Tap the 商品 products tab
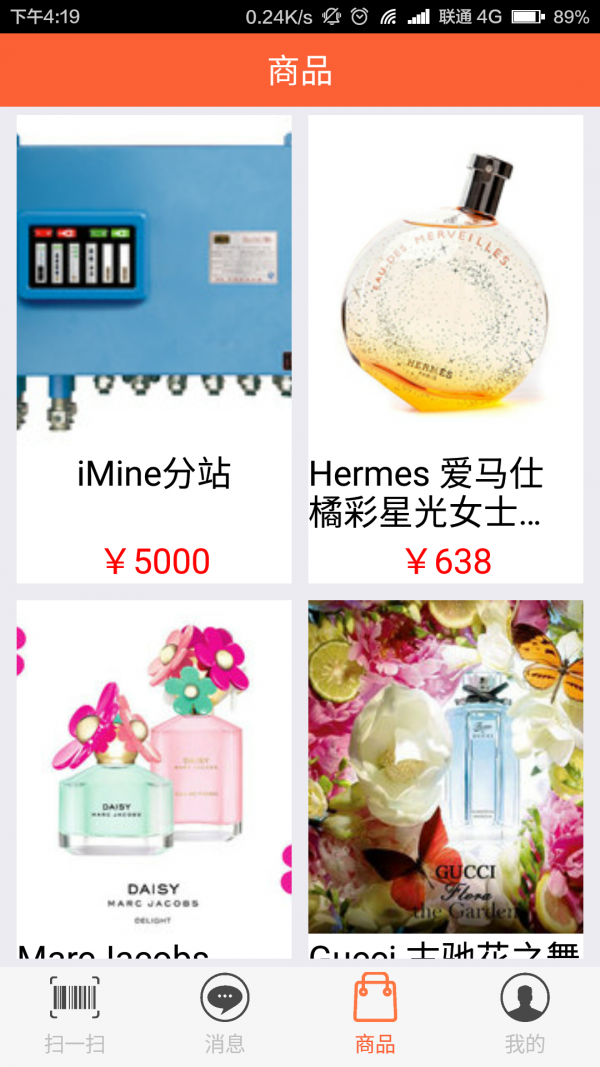The height and width of the screenshot is (1067, 600). [x=375, y=1015]
